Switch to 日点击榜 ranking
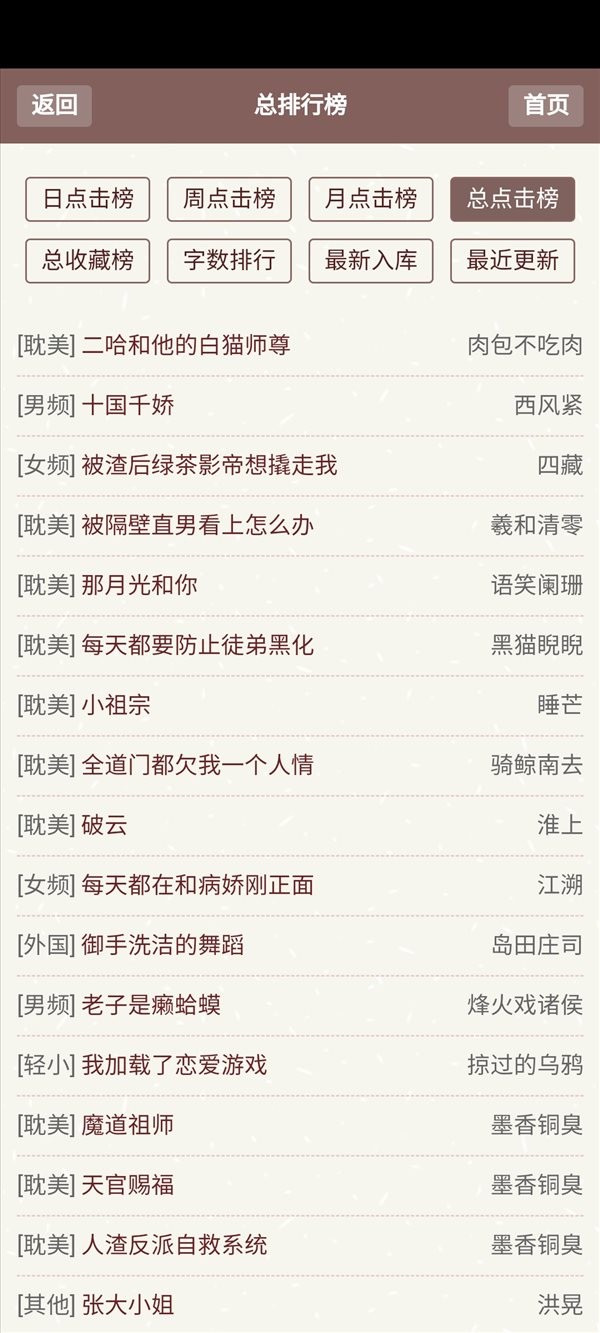Viewport: 600px width, 1333px height. point(88,199)
